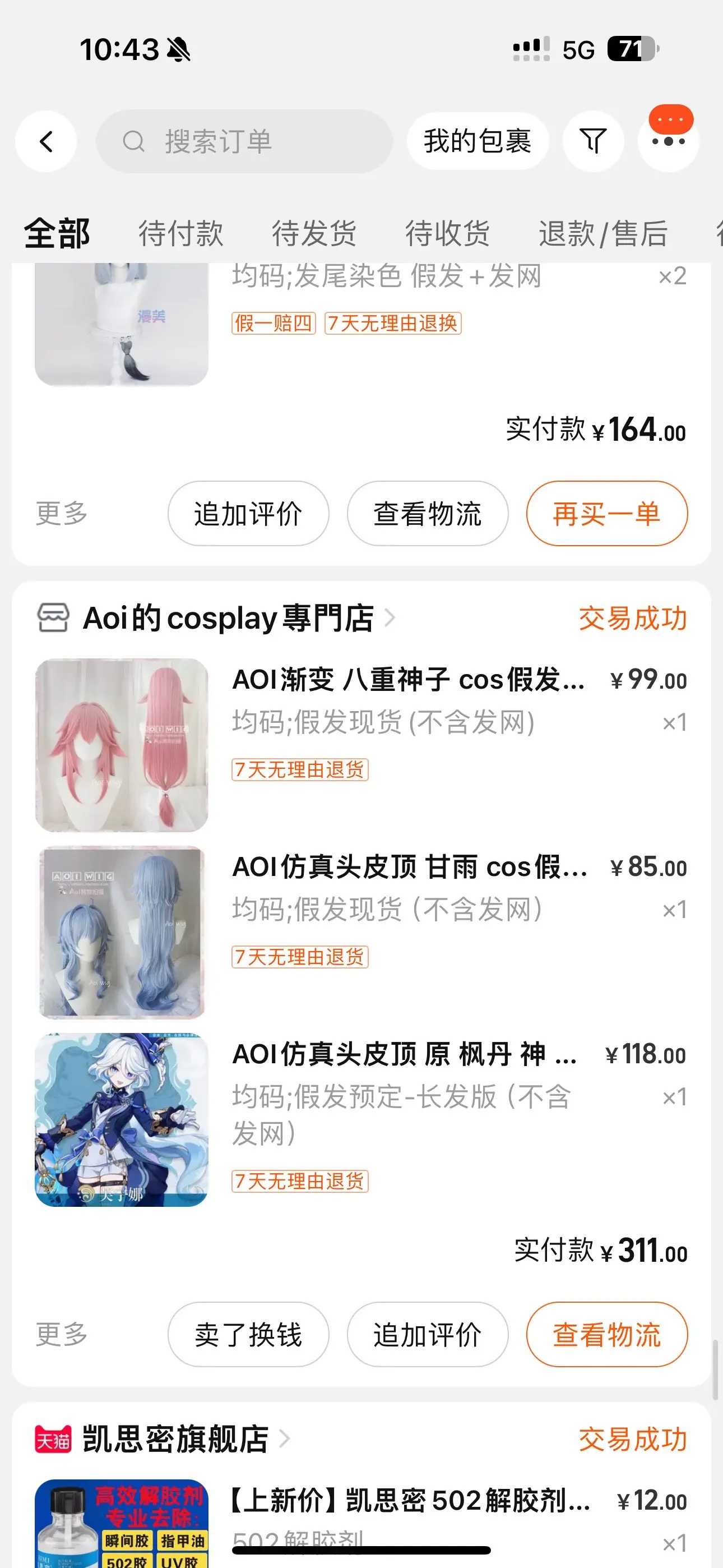Screen dimensions: 723x1568
Task: Select 再买一单 for the ¥164 order
Action: (x=607, y=514)
